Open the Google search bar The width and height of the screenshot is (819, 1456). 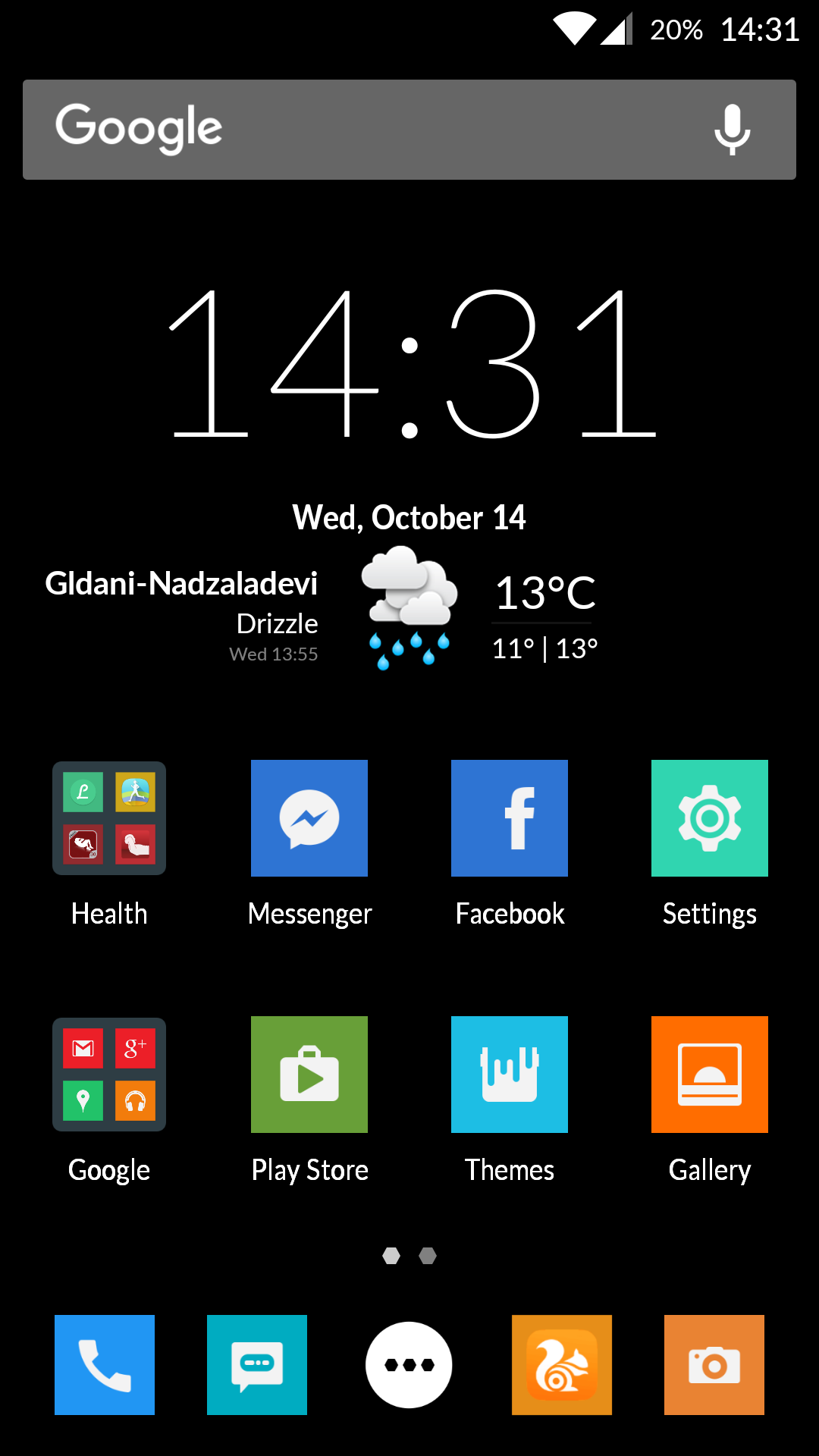364,130
